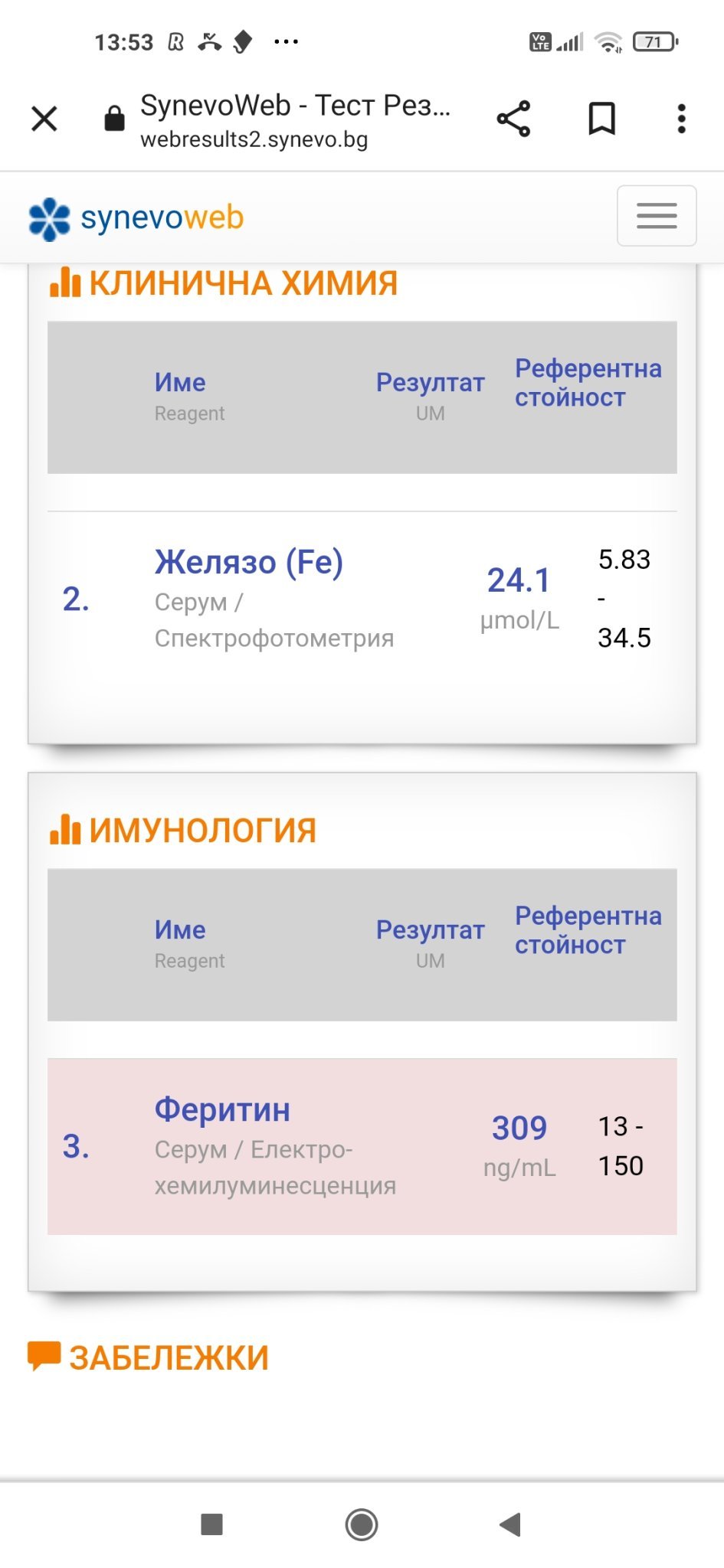Open the Феритин test result
This screenshot has height=1568, width=724.
pos(222,1109)
